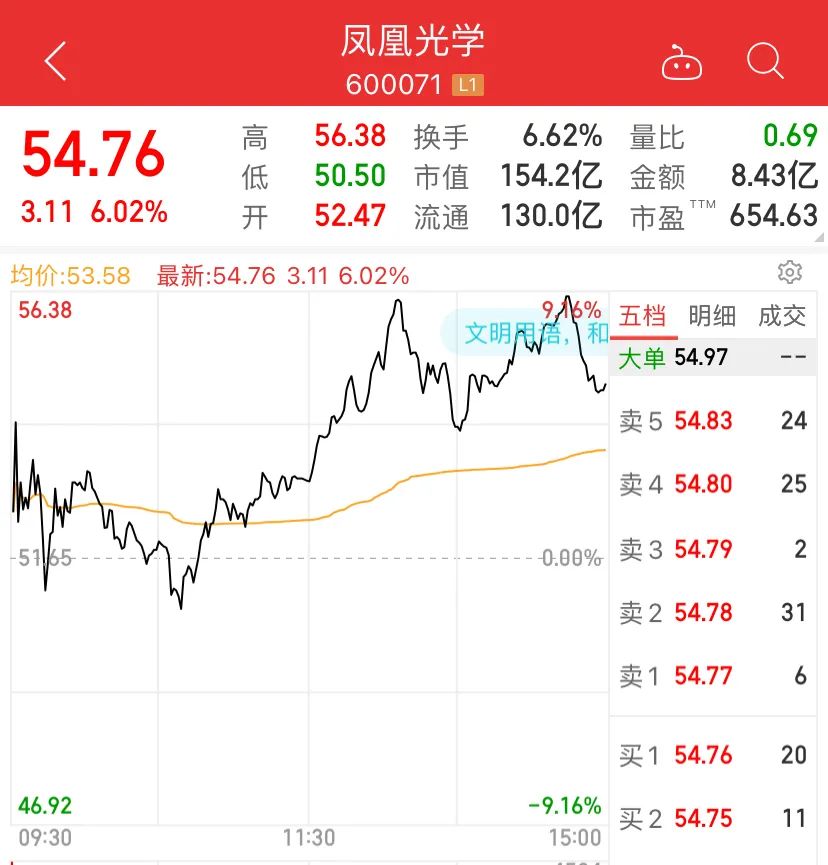This screenshot has height=865, width=828.
Task: Tap the back arrow to return
Action: (52, 60)
